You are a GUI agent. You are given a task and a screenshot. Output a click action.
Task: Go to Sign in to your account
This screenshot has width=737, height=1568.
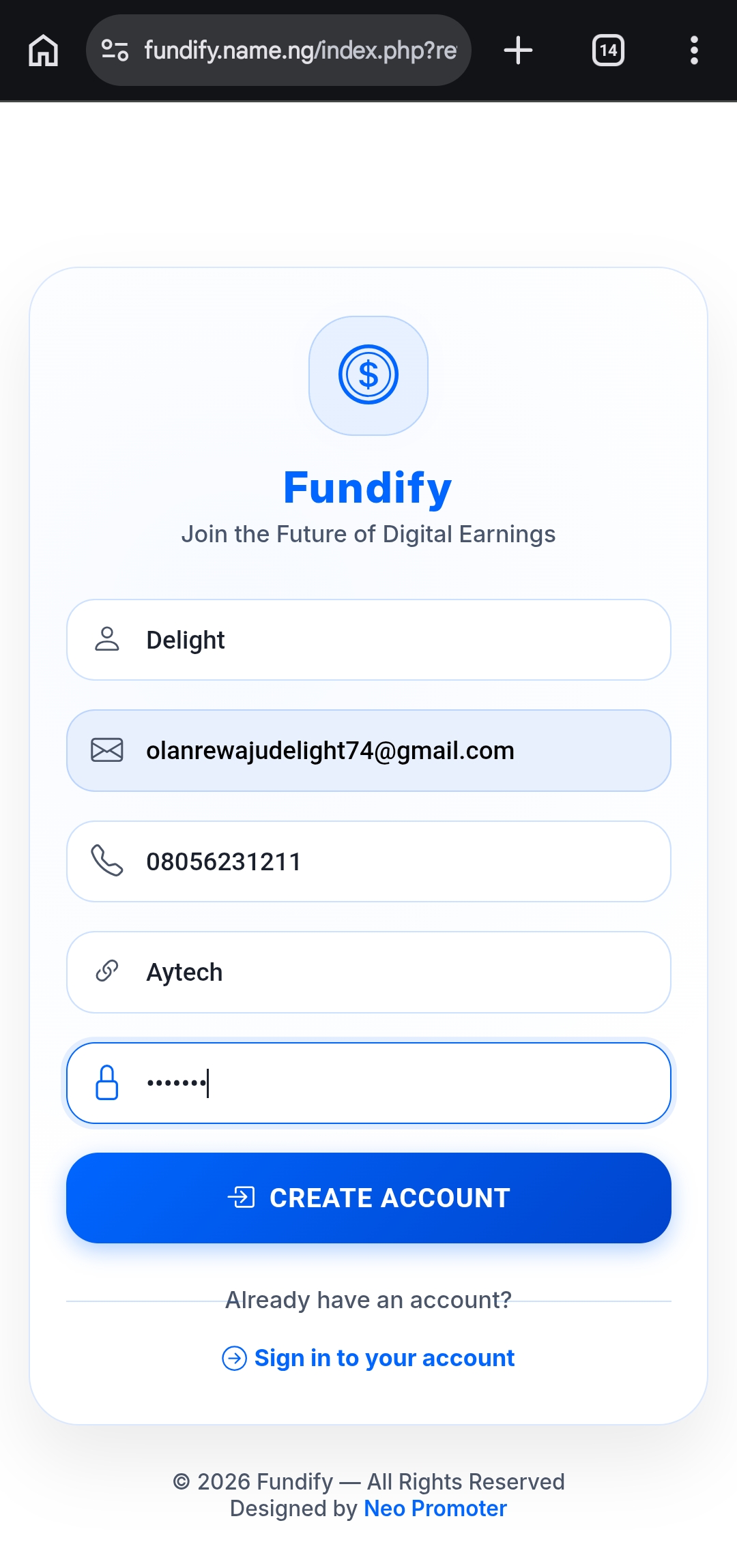(x=384, y=1358)
